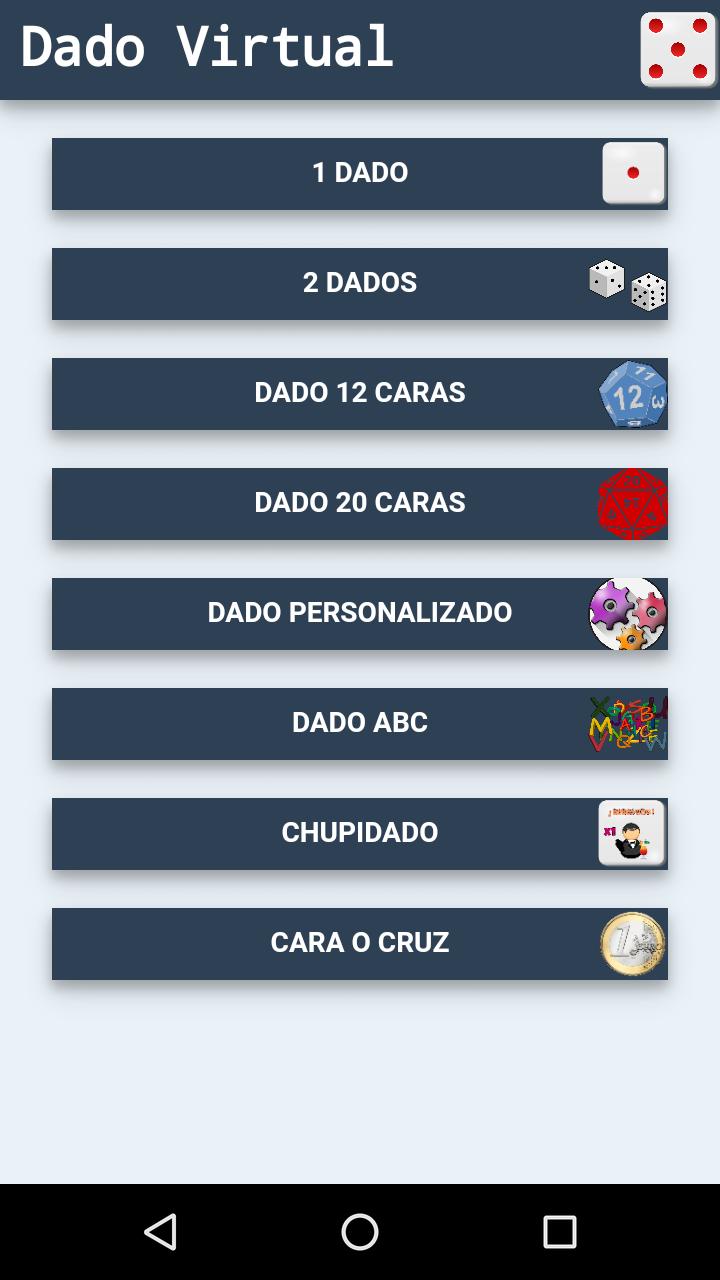Open DADO PERSONALIZADO
Viewport: 720px width, 1280px height.
pyautogui.click(x=360, y=613)
